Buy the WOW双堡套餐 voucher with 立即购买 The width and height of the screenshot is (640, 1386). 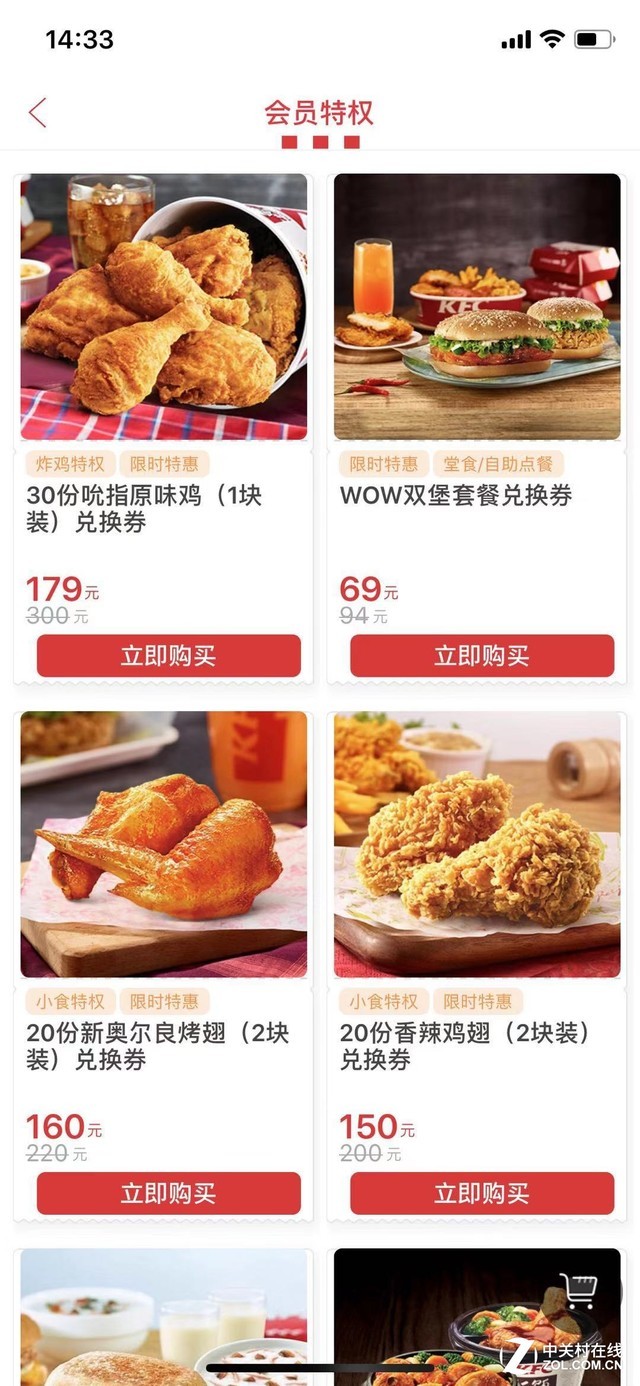[x=481, y=656]
